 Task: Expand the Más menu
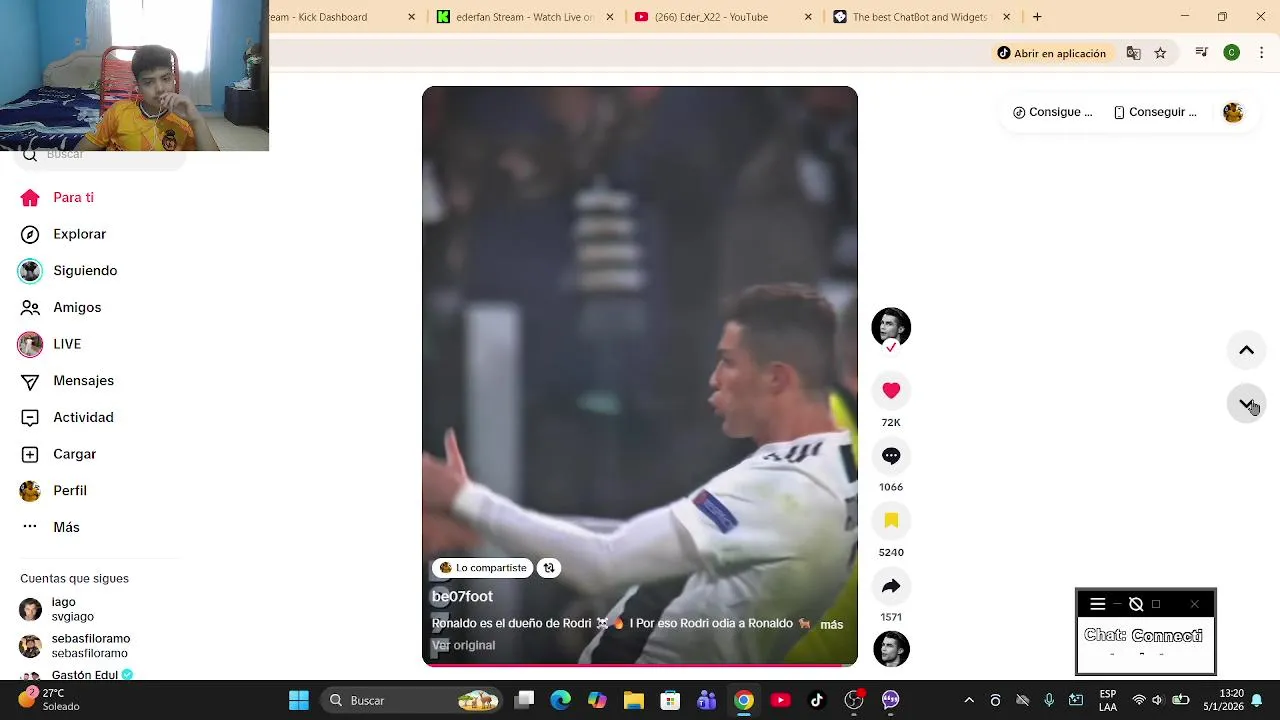coord(66,527)
